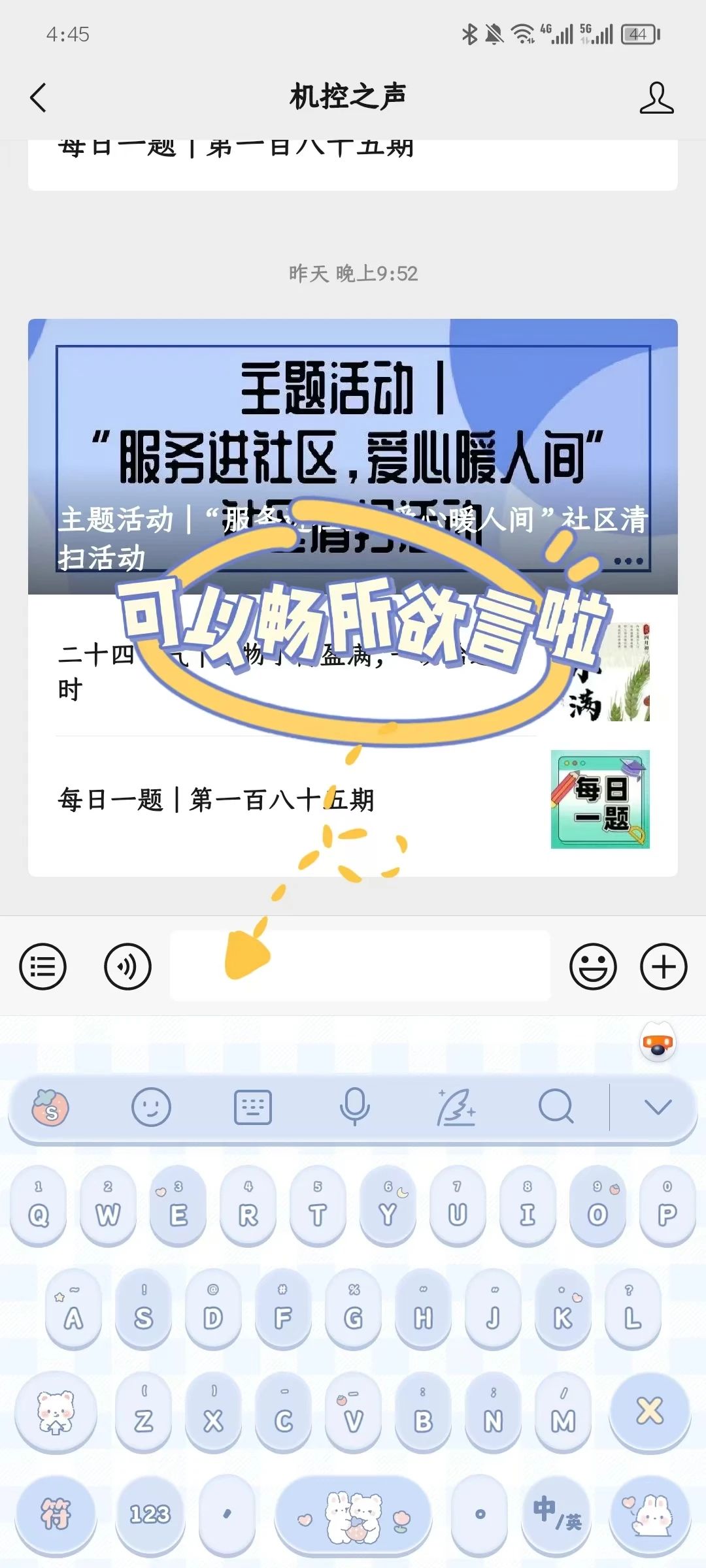Switch to voice input mode

[127, 966]
